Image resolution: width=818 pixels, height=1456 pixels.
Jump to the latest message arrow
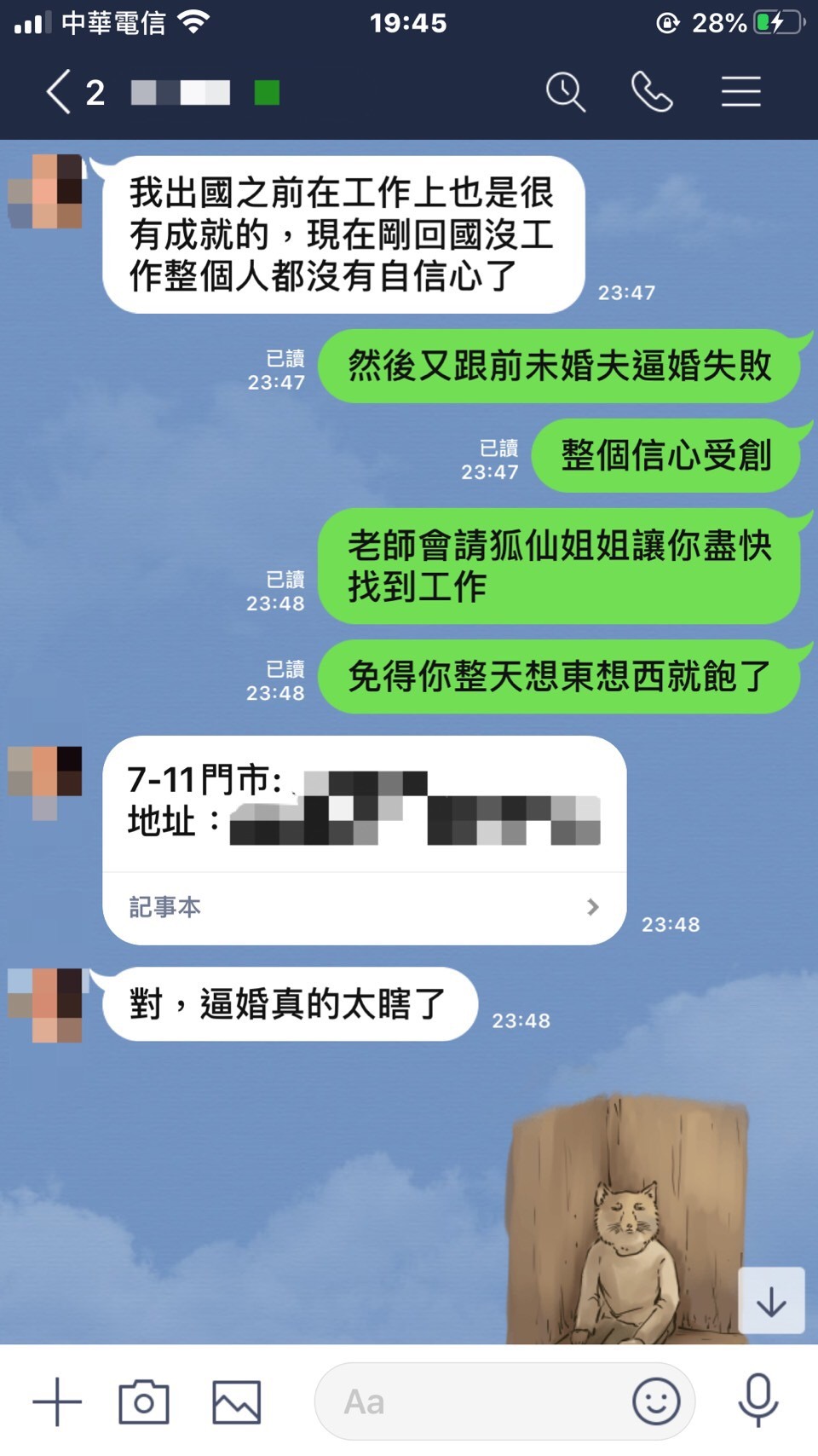(x=771, y=1301)
